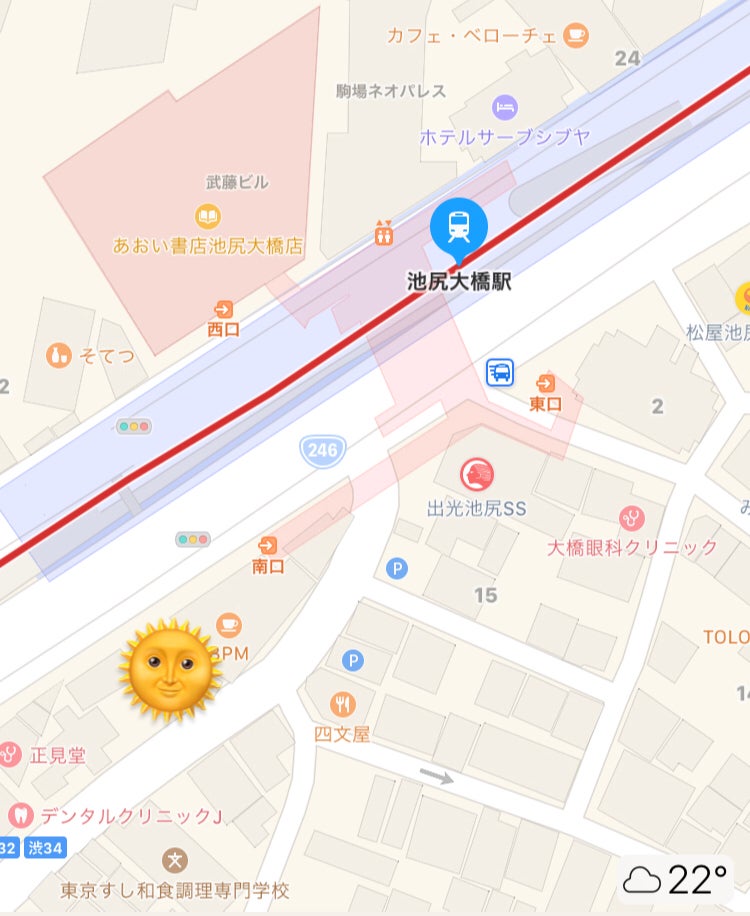750x916 pixels.
Task: View the 大橋眼科クリニック clinic marker
Action: tap(631, 518)
